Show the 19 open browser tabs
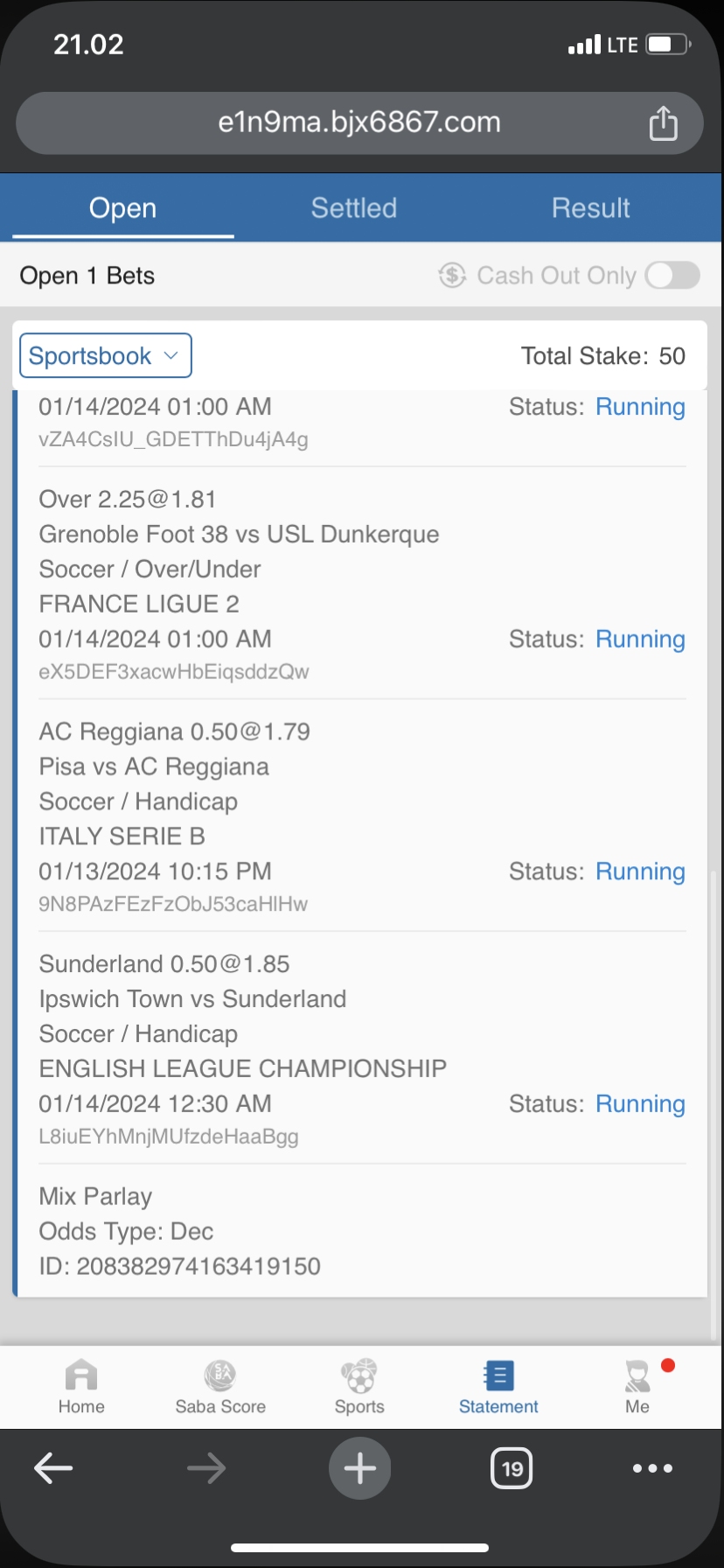Viewport: 724px width, 1568px height. (x=512, y=1468)
